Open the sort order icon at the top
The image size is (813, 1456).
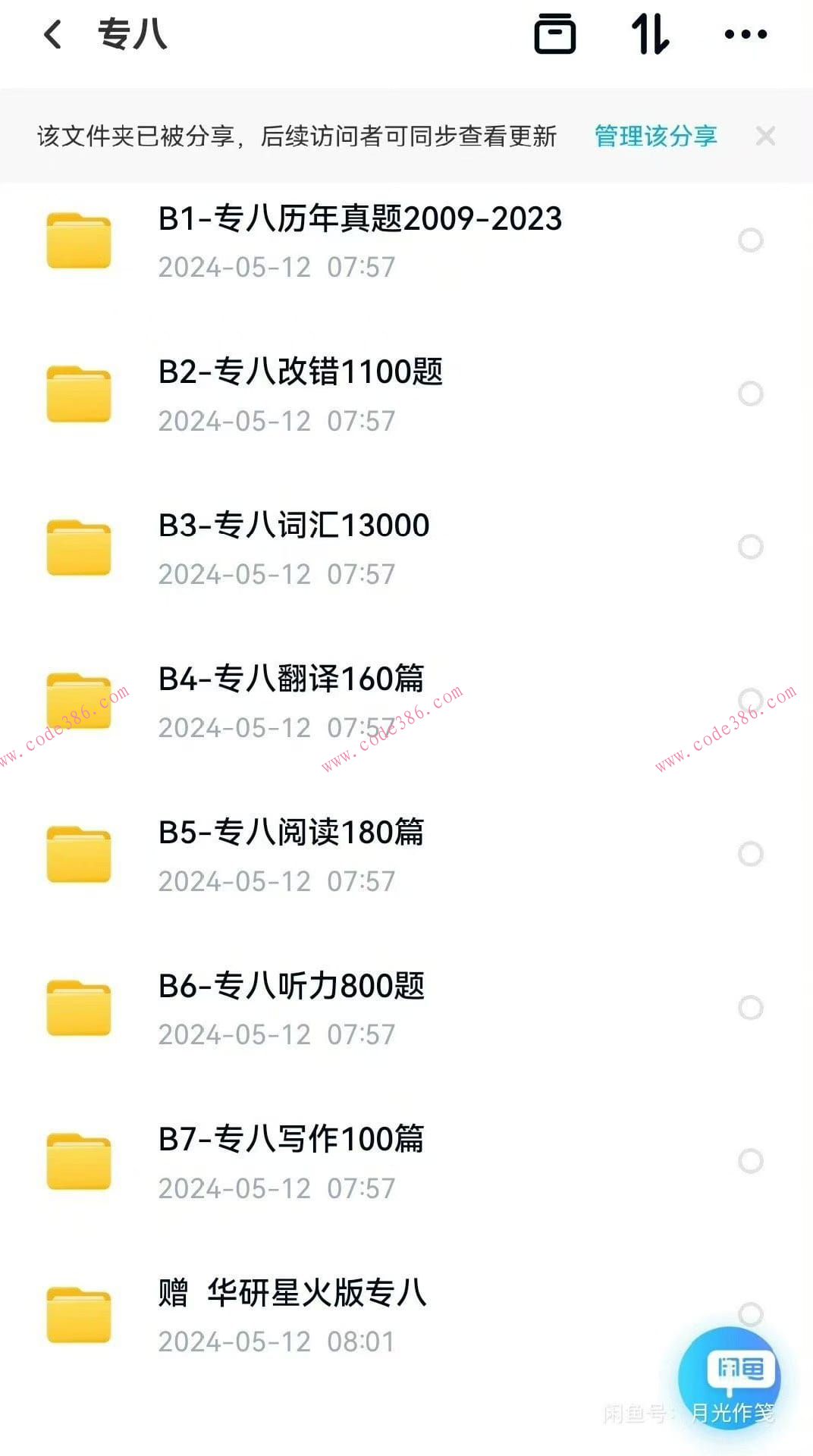[x=651, y=33]
